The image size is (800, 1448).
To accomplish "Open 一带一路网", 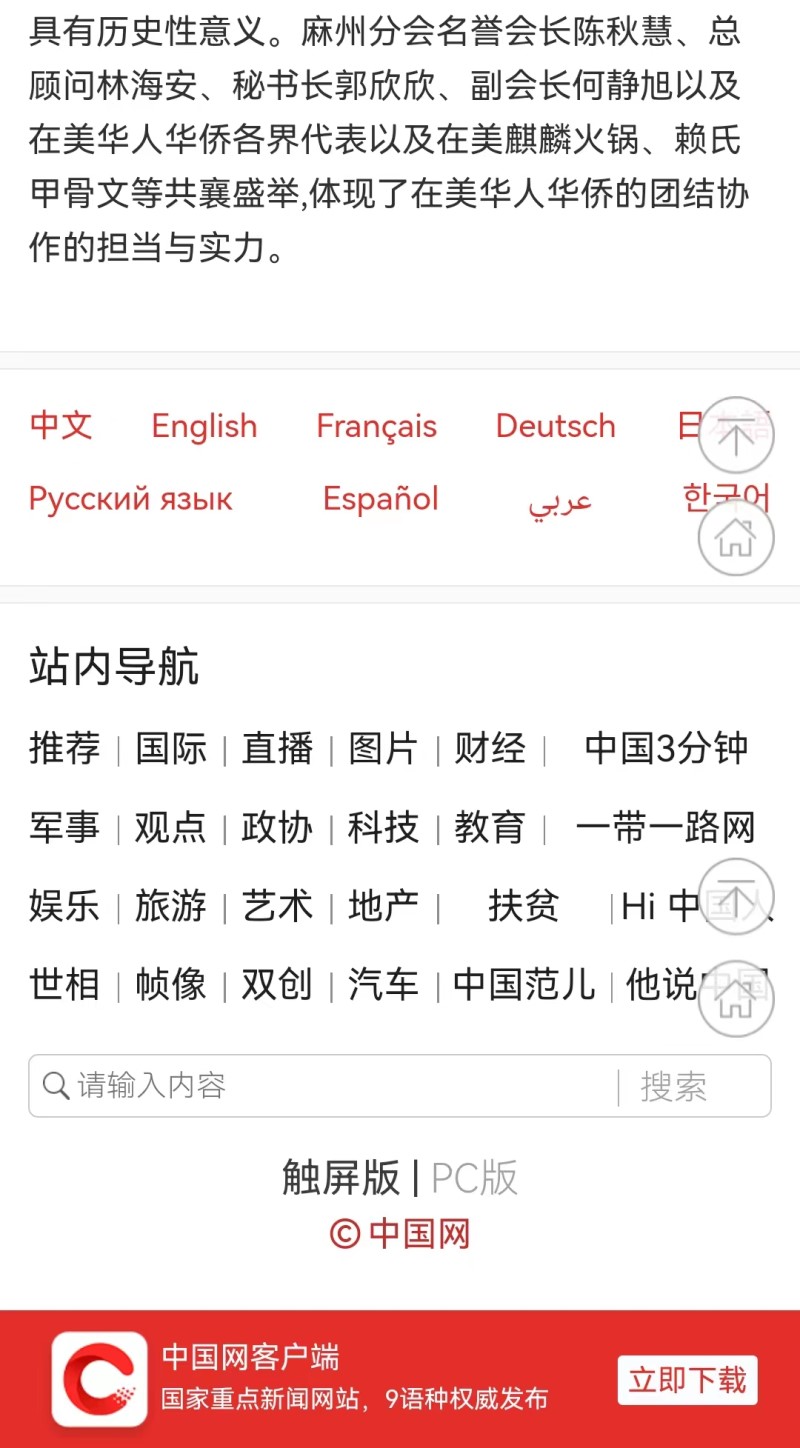I will coord(665,827).
